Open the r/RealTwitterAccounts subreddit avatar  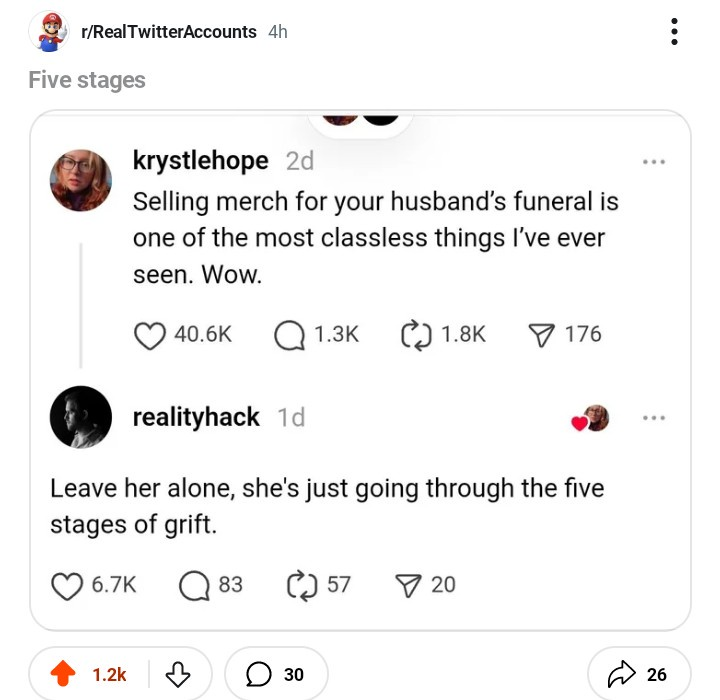coord(46,31)
